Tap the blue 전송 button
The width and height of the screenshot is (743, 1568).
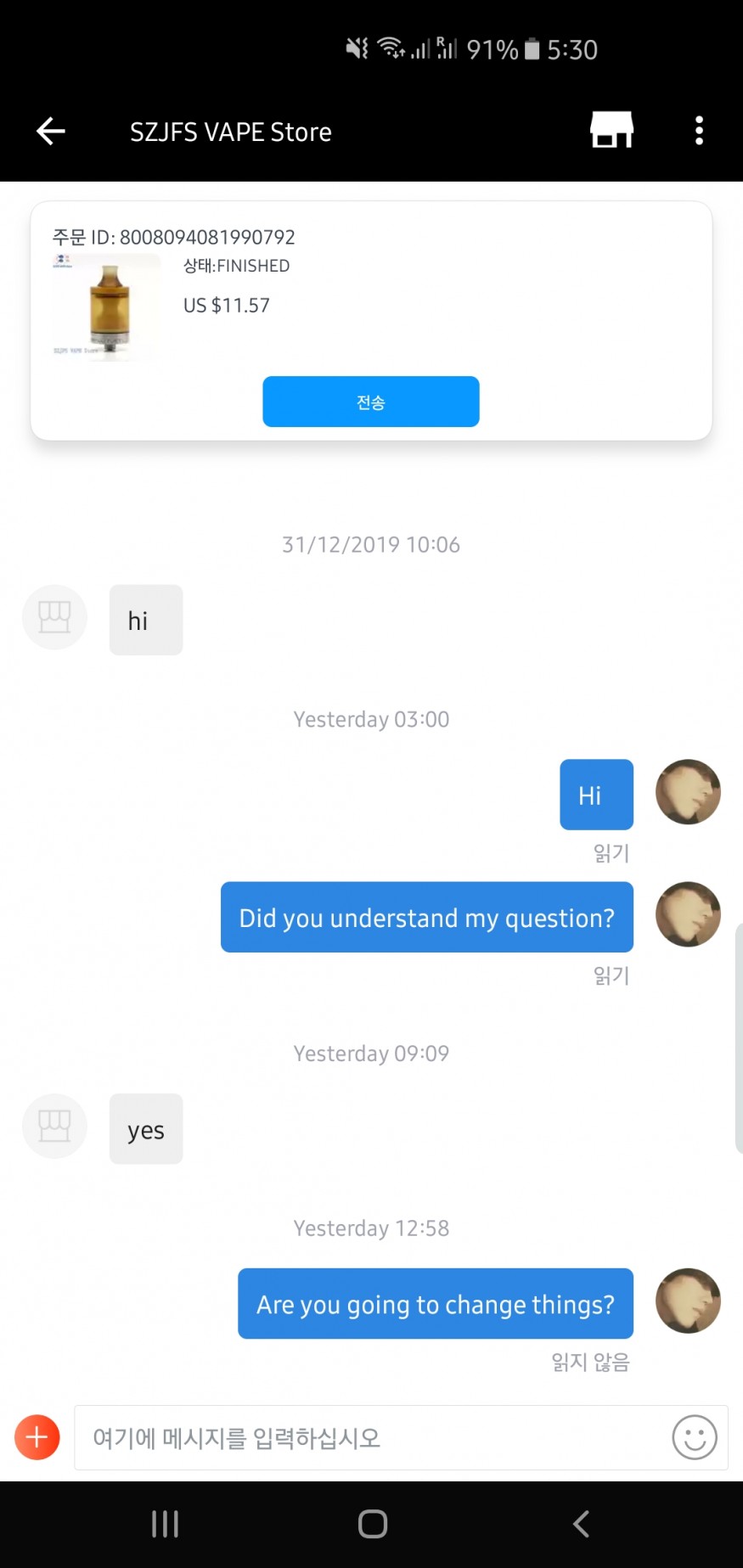pos(371,402)
